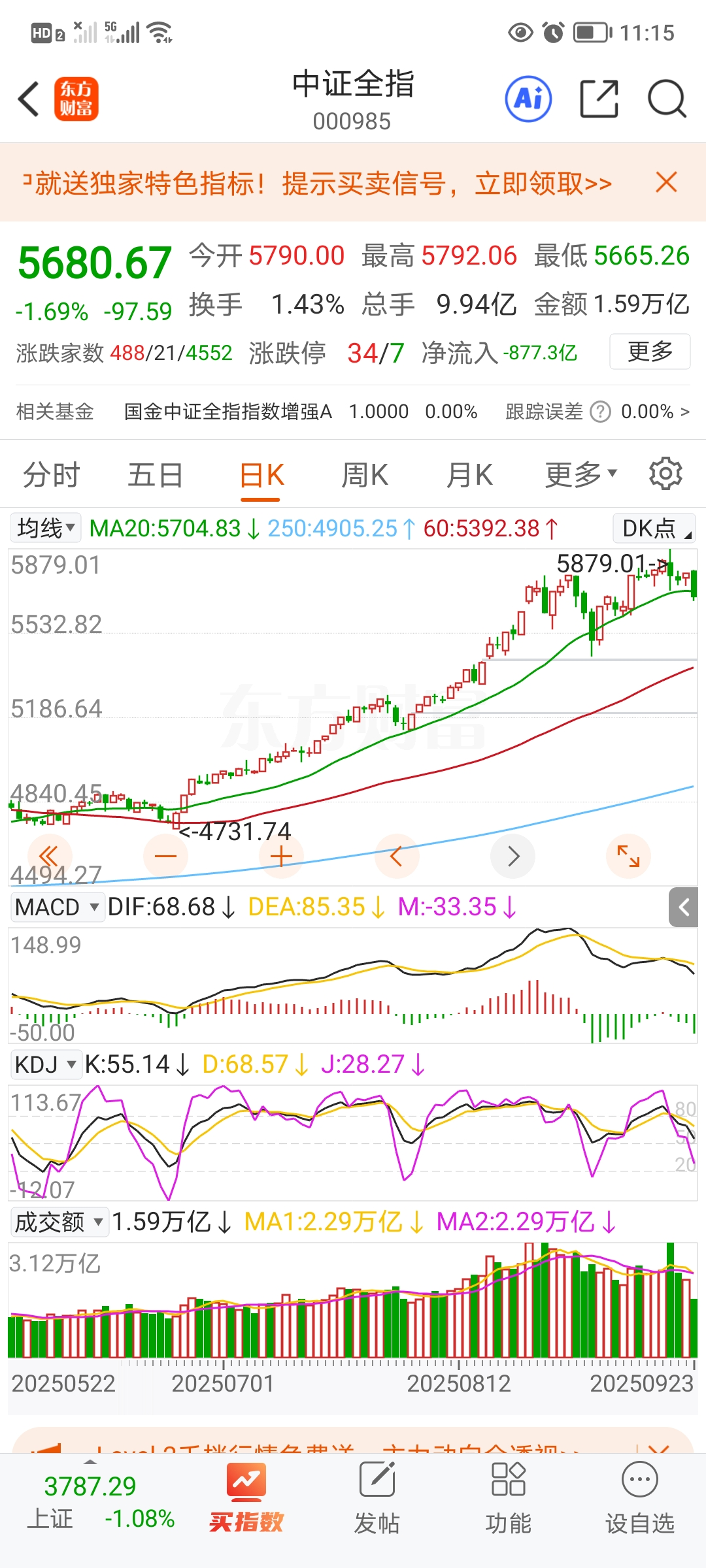Open the 国金中证全指指数增强A related fund row
The width and height of the screenshot is (706, 1568).
(301, 412)
